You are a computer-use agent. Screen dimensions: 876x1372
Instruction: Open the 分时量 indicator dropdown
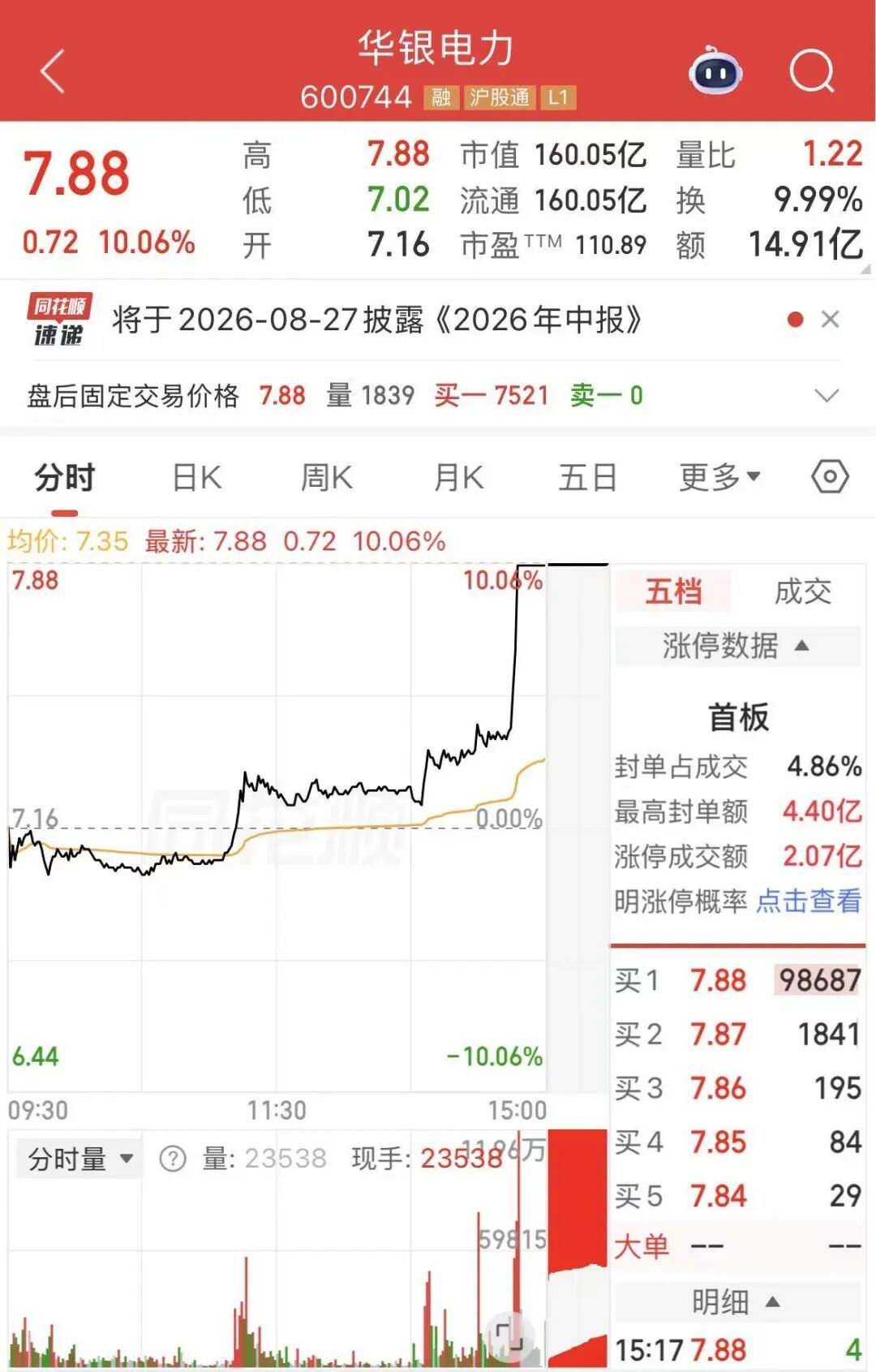79,1159
